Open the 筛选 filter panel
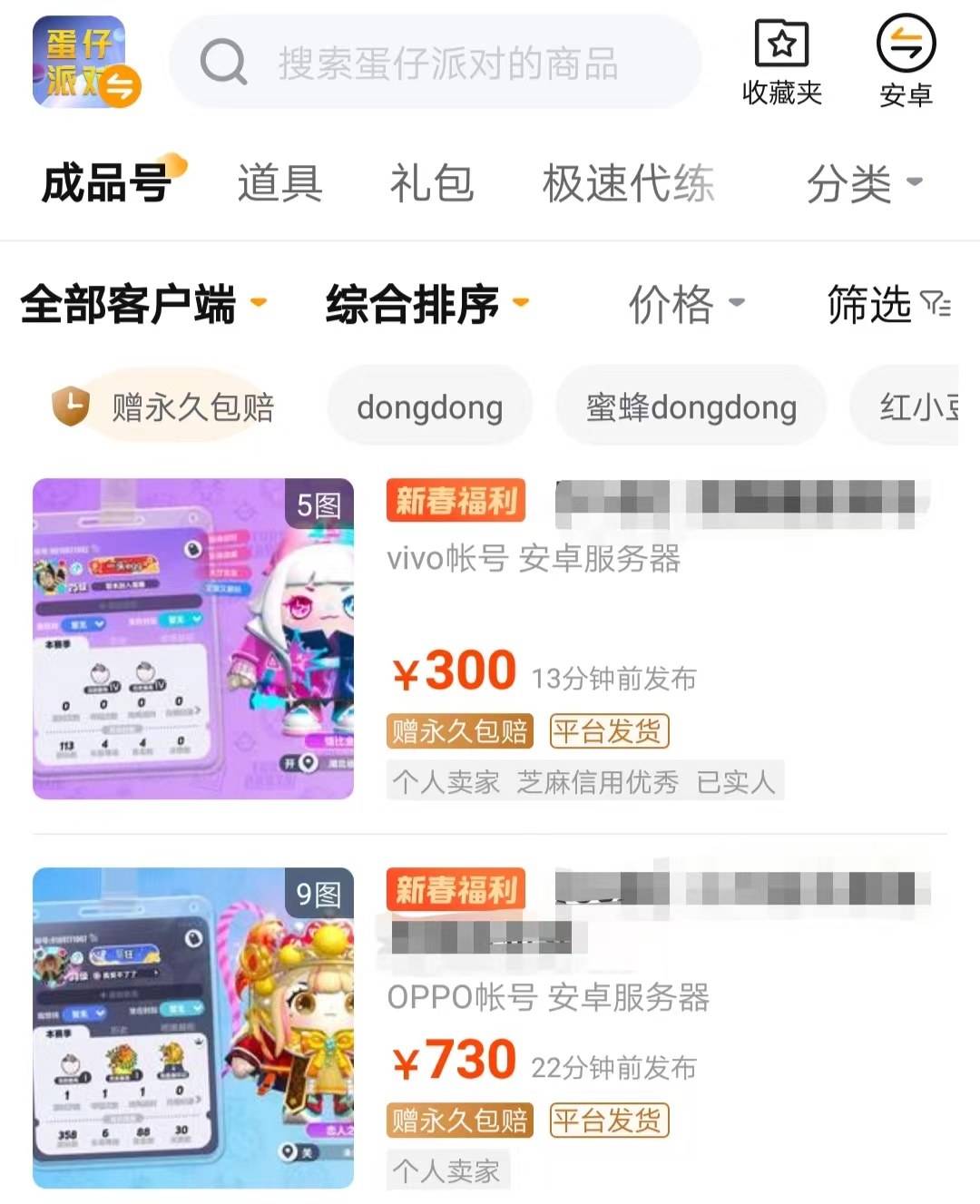The height and width of the screenshot is (1204, 980). coord(887,304)
